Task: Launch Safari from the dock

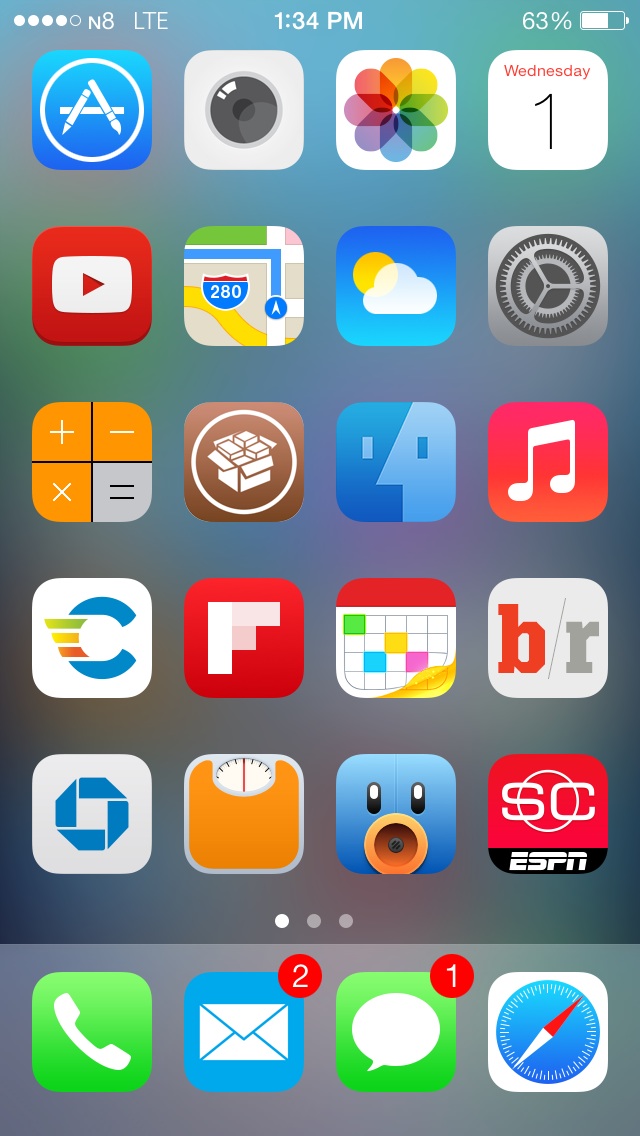Action: click(x=548, y=1032)
